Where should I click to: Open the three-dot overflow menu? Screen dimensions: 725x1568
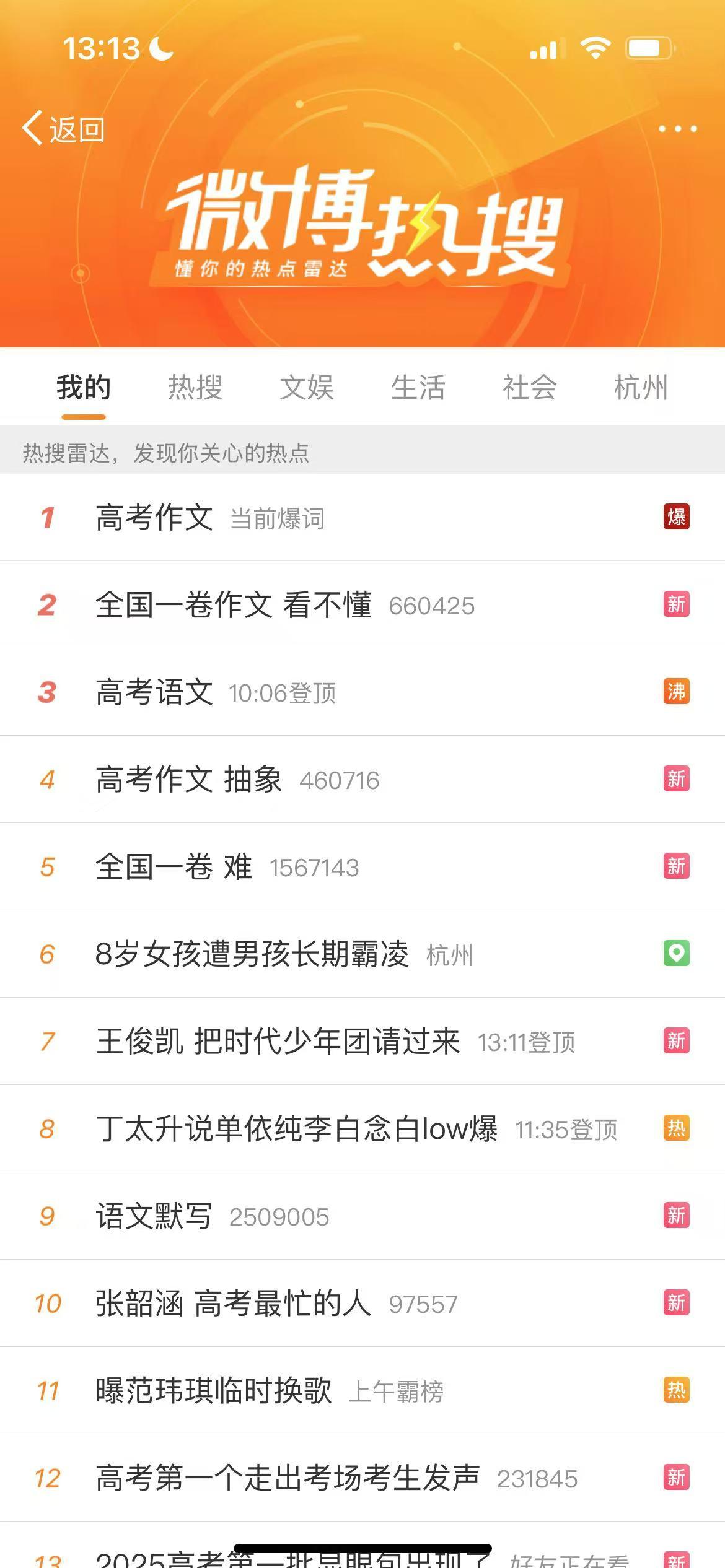point(677,129)
